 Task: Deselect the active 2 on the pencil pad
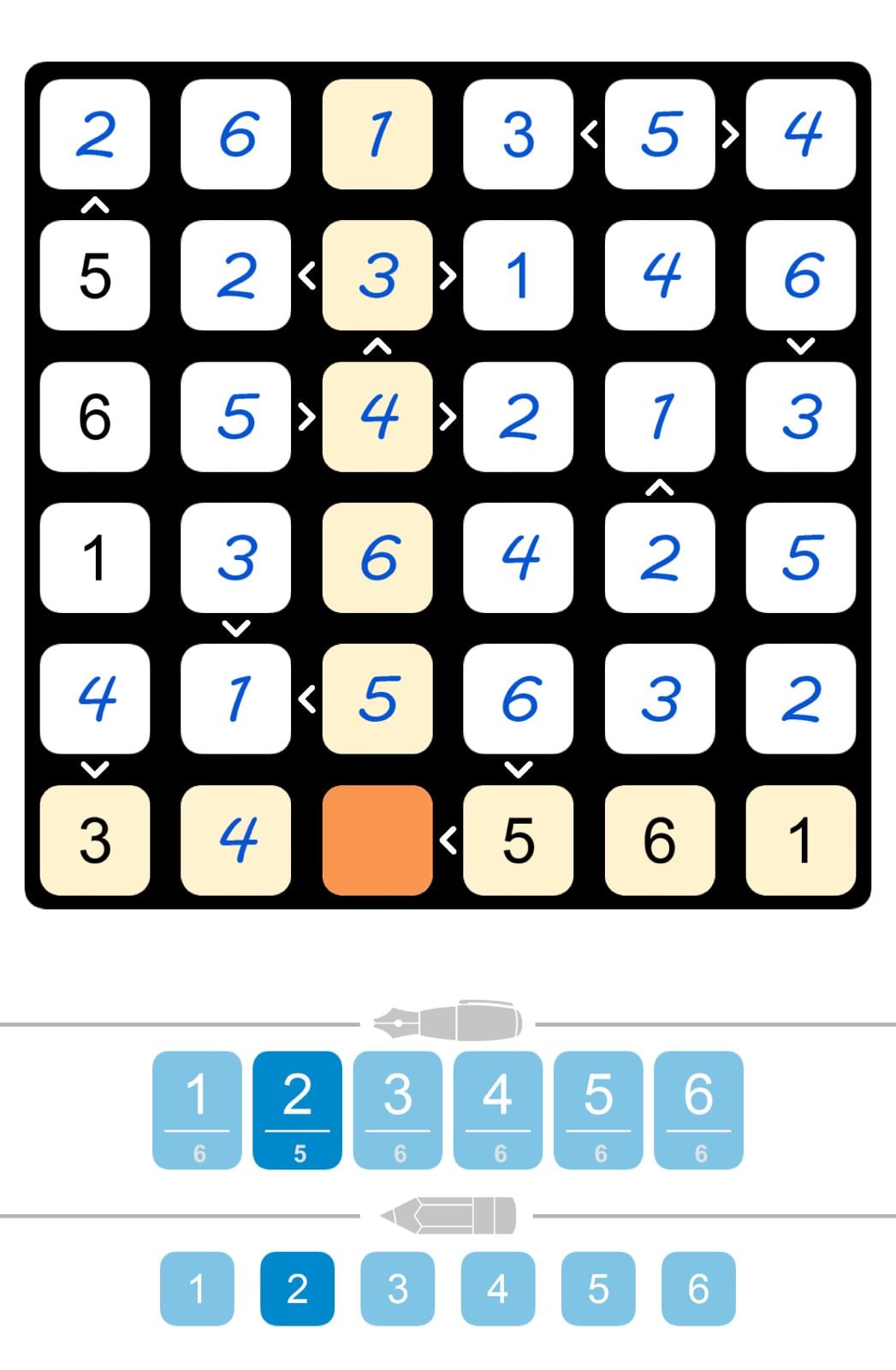[297, 1287]
